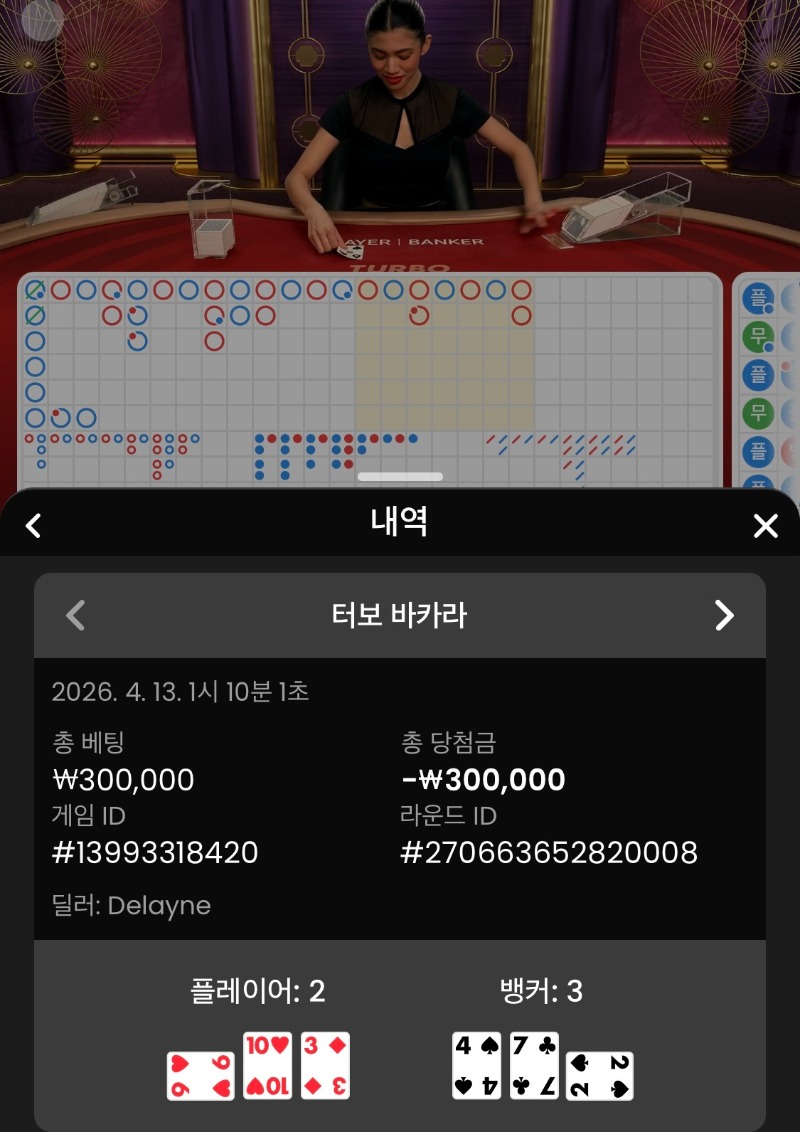Close the 내역 history panel

pos(765,526)
